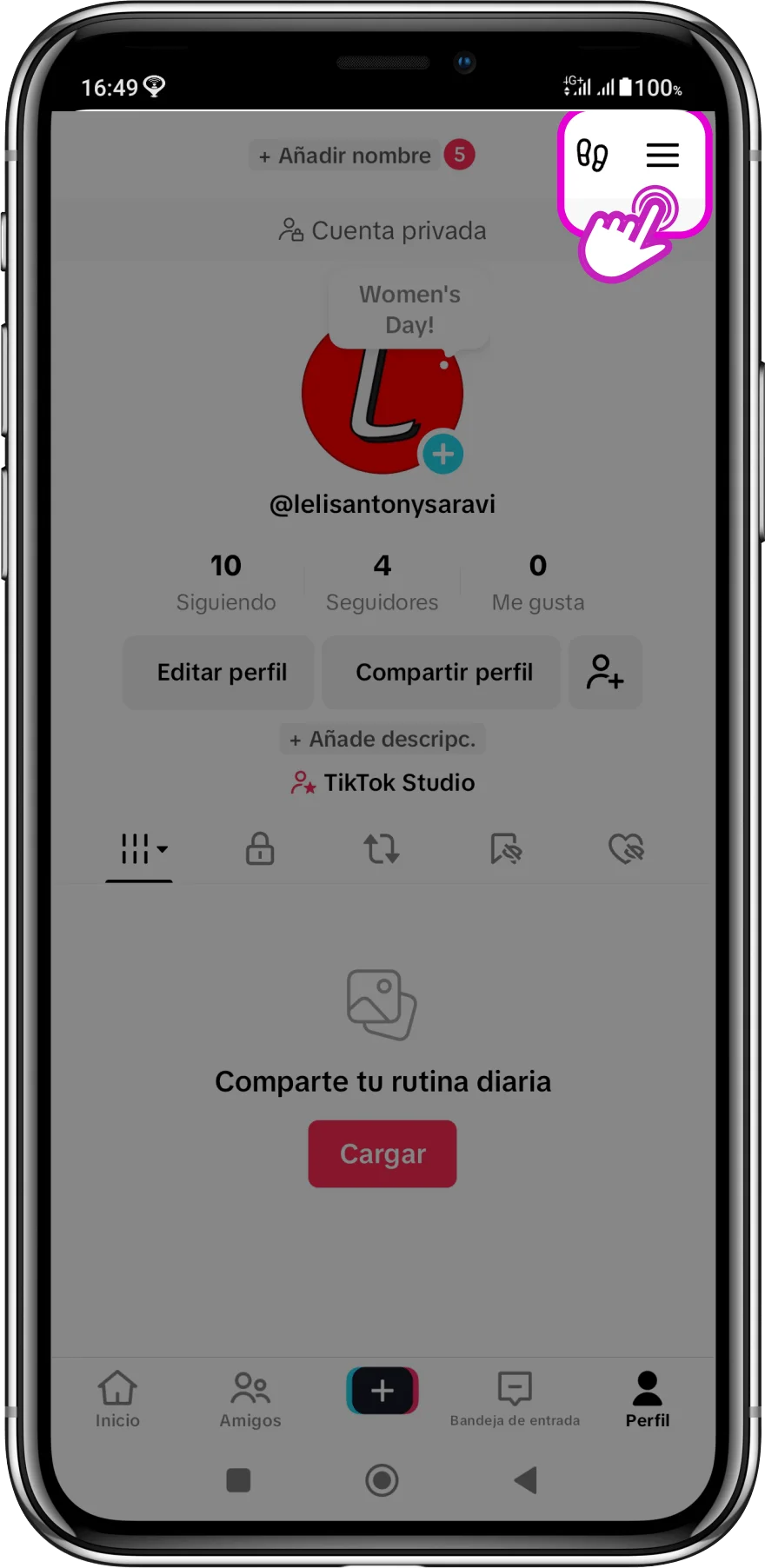Screen dimensions: 765x1568
Task: Open TikTok Studio
Action: click(383, 783)
